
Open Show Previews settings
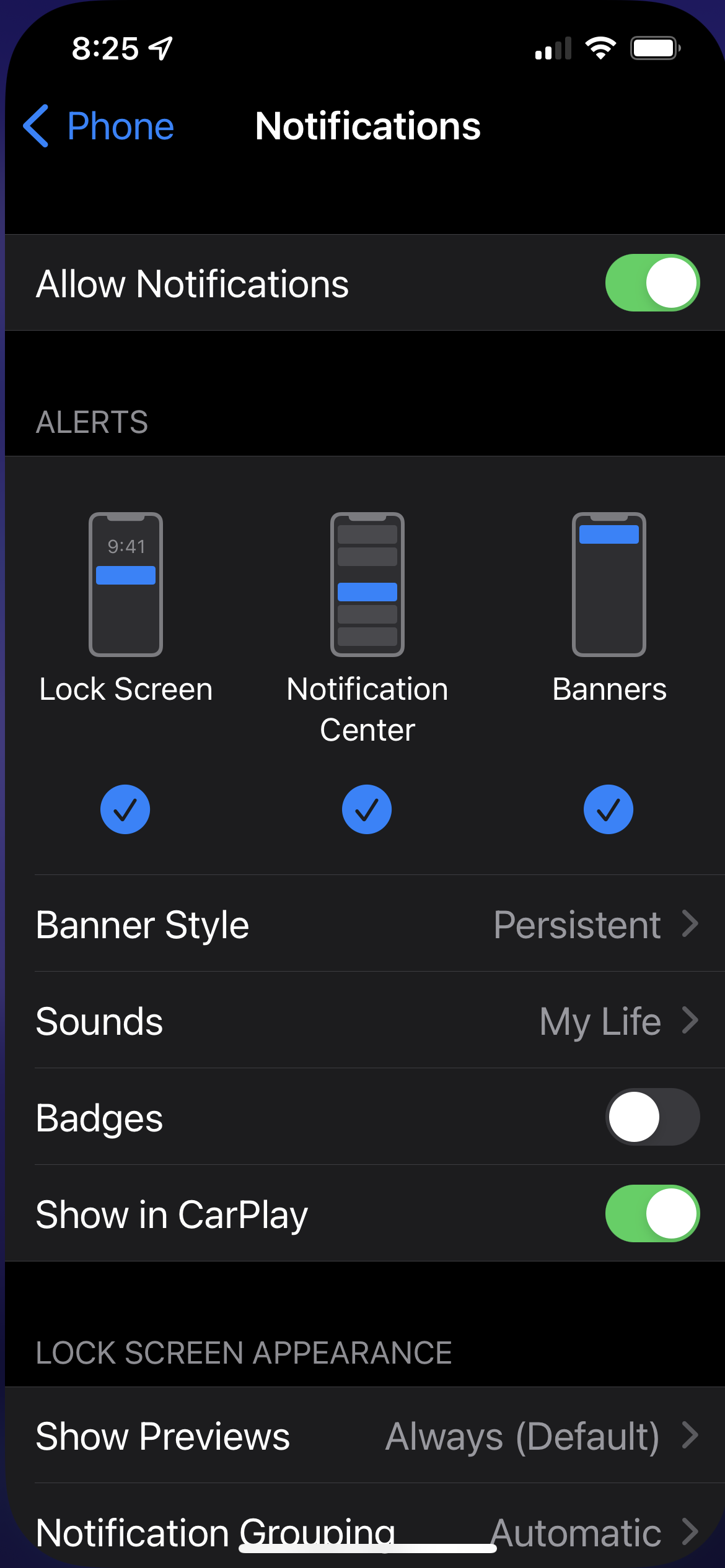tap(367, 1436)
